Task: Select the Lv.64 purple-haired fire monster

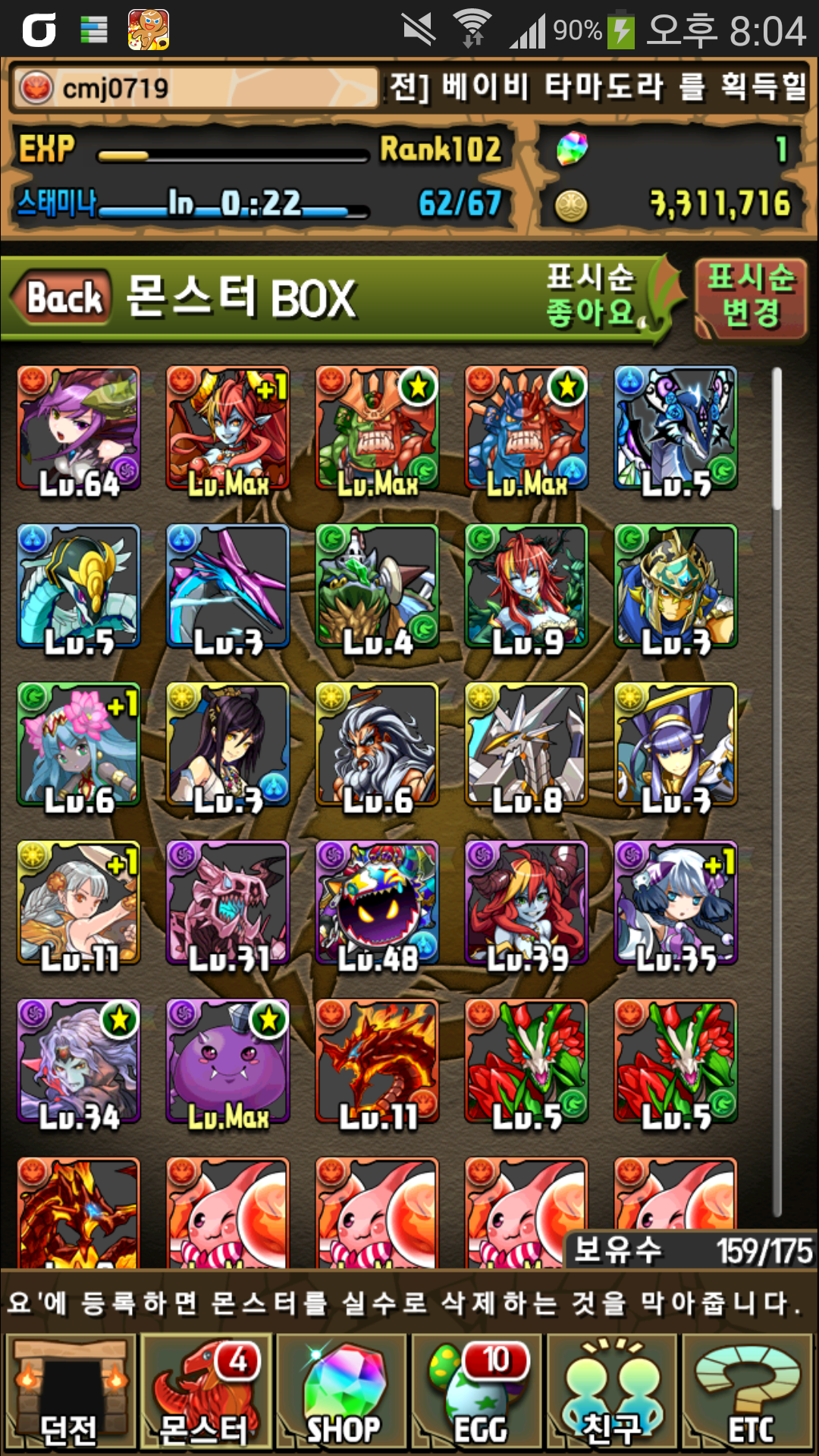Action: tap(79, 429)
